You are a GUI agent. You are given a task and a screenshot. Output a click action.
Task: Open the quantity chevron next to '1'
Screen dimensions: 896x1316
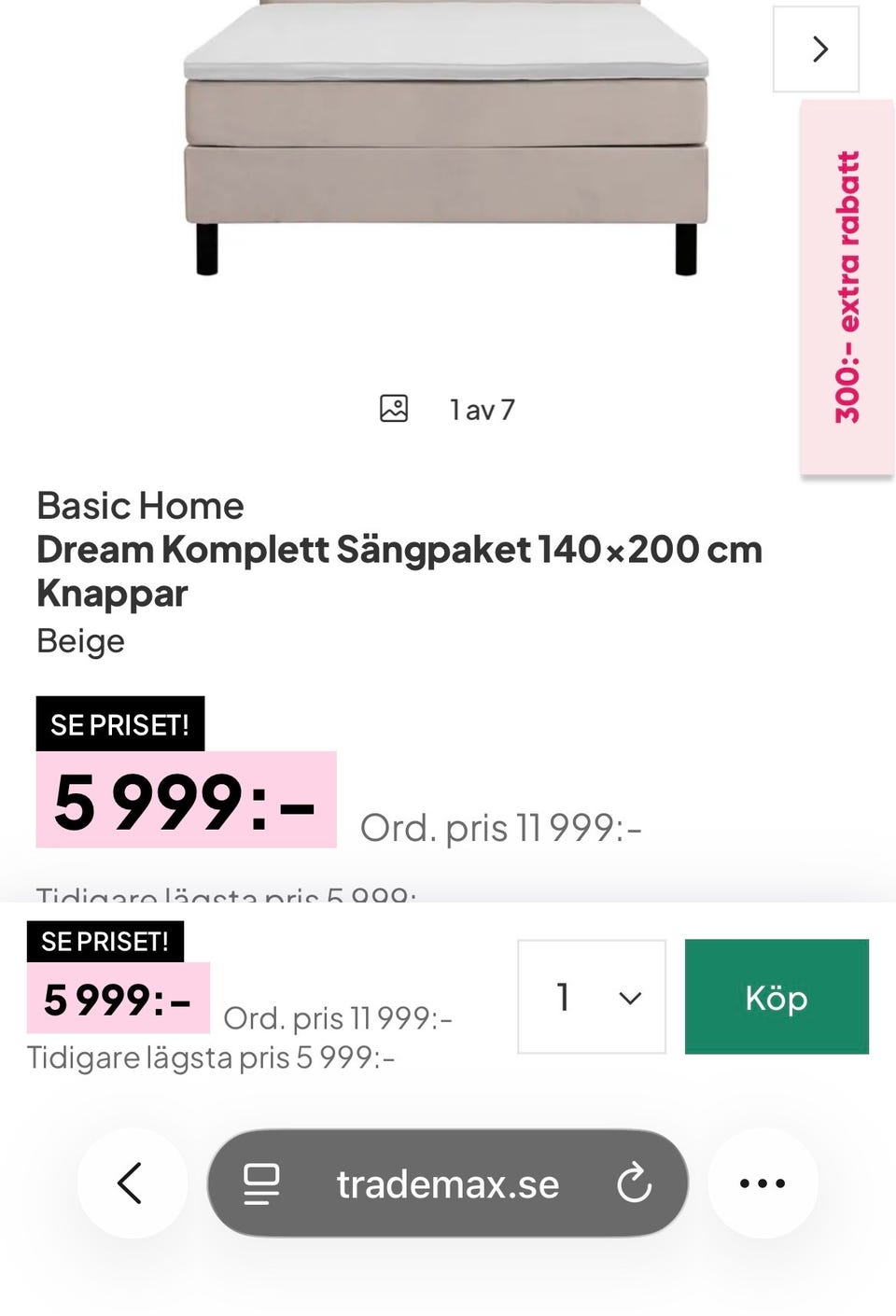(628, 997)
